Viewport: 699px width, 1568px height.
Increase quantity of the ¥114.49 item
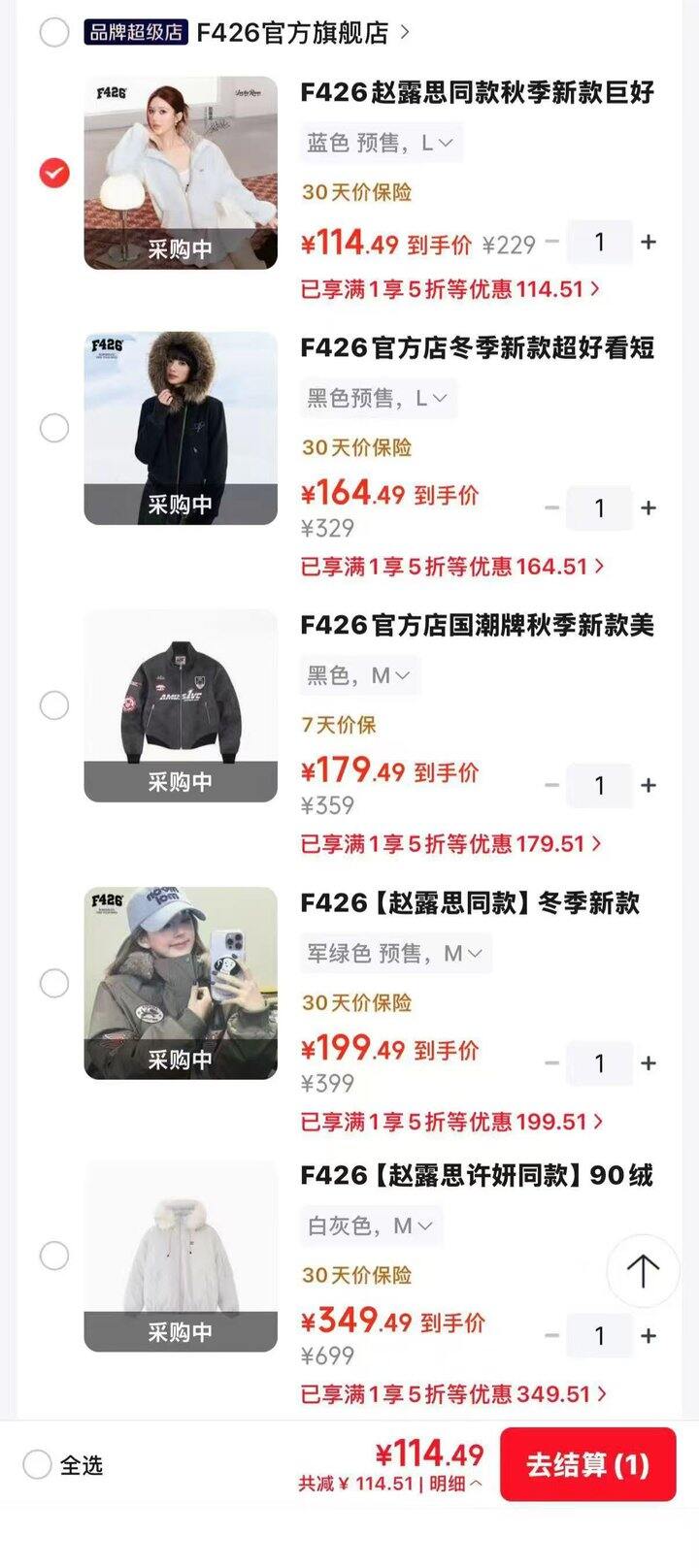(649, 242)
